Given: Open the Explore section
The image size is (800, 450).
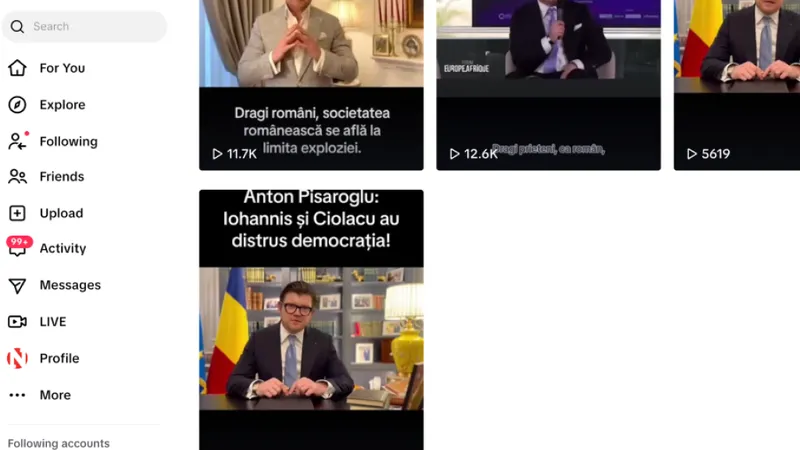Looking at the screenshot, I should coord(61,105).
